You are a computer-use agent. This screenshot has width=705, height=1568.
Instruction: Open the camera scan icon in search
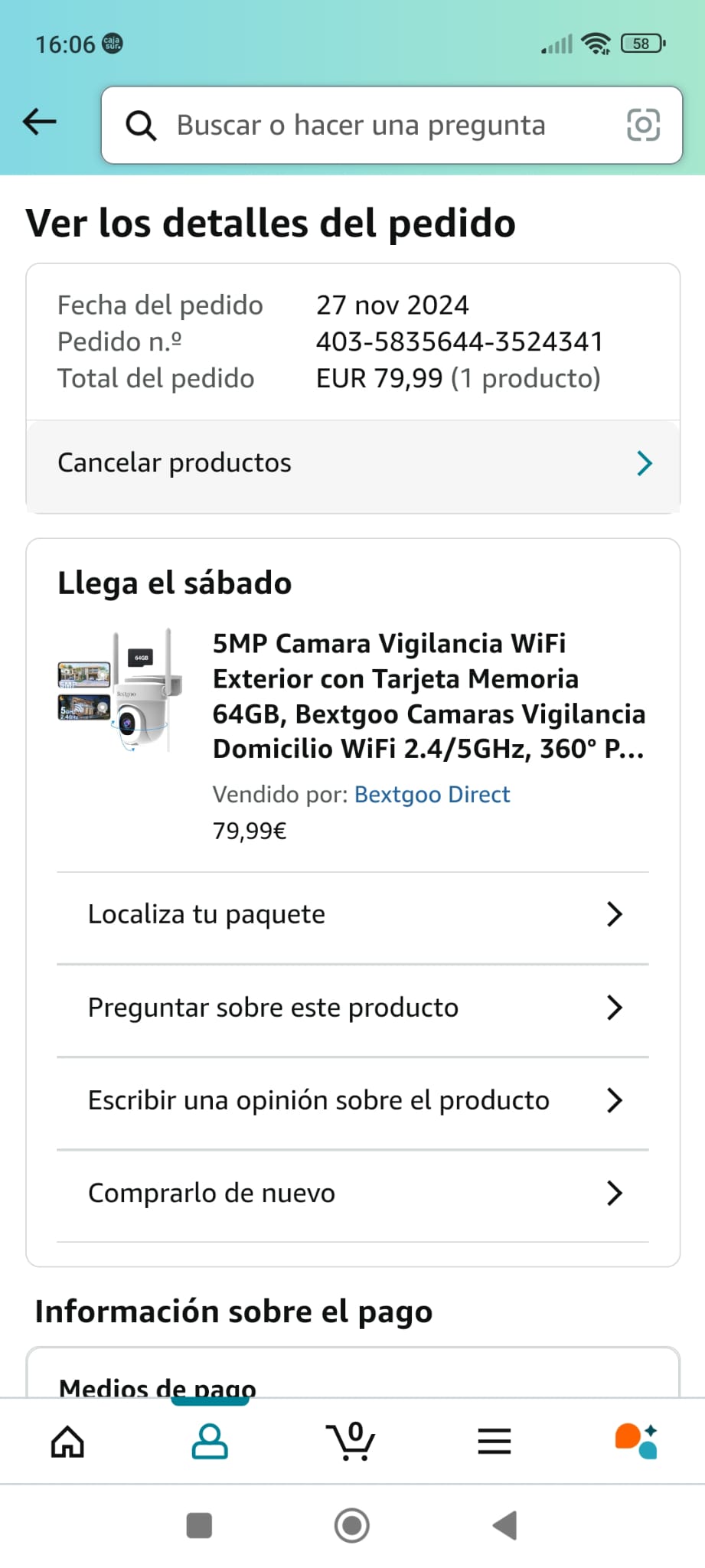click(643, 126)
